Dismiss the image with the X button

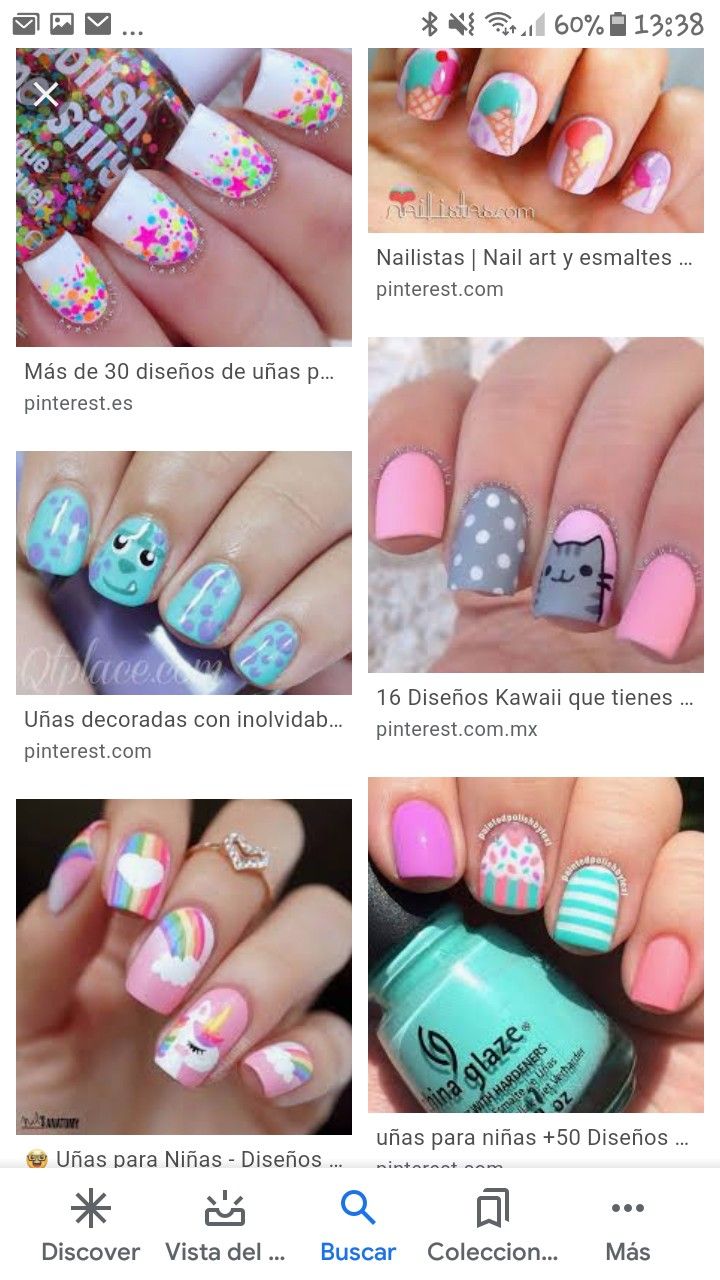[46, 95]
